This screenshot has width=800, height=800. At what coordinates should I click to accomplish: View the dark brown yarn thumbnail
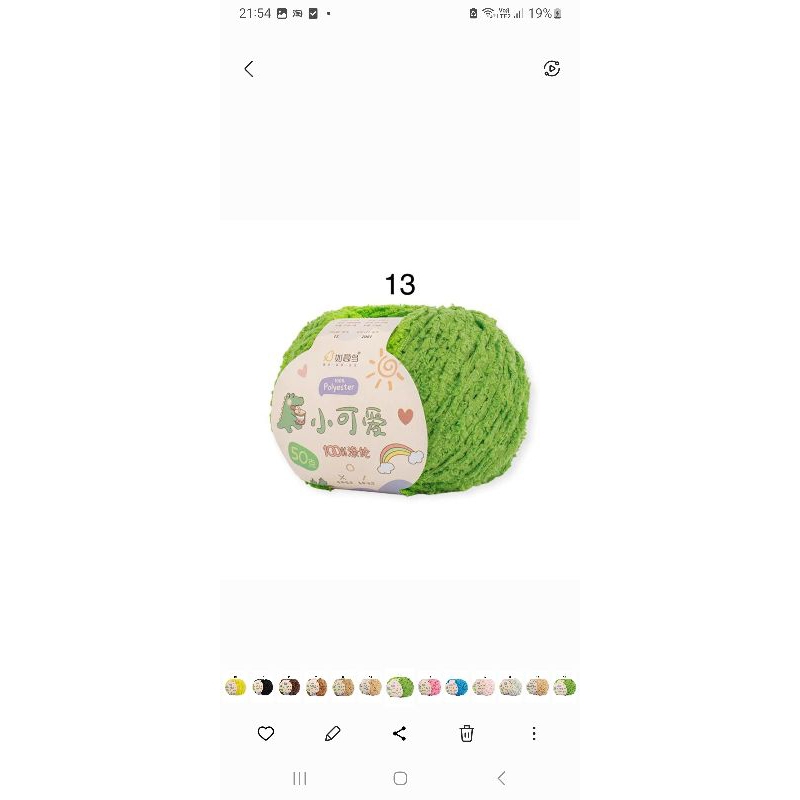click(x=290, y=687)
